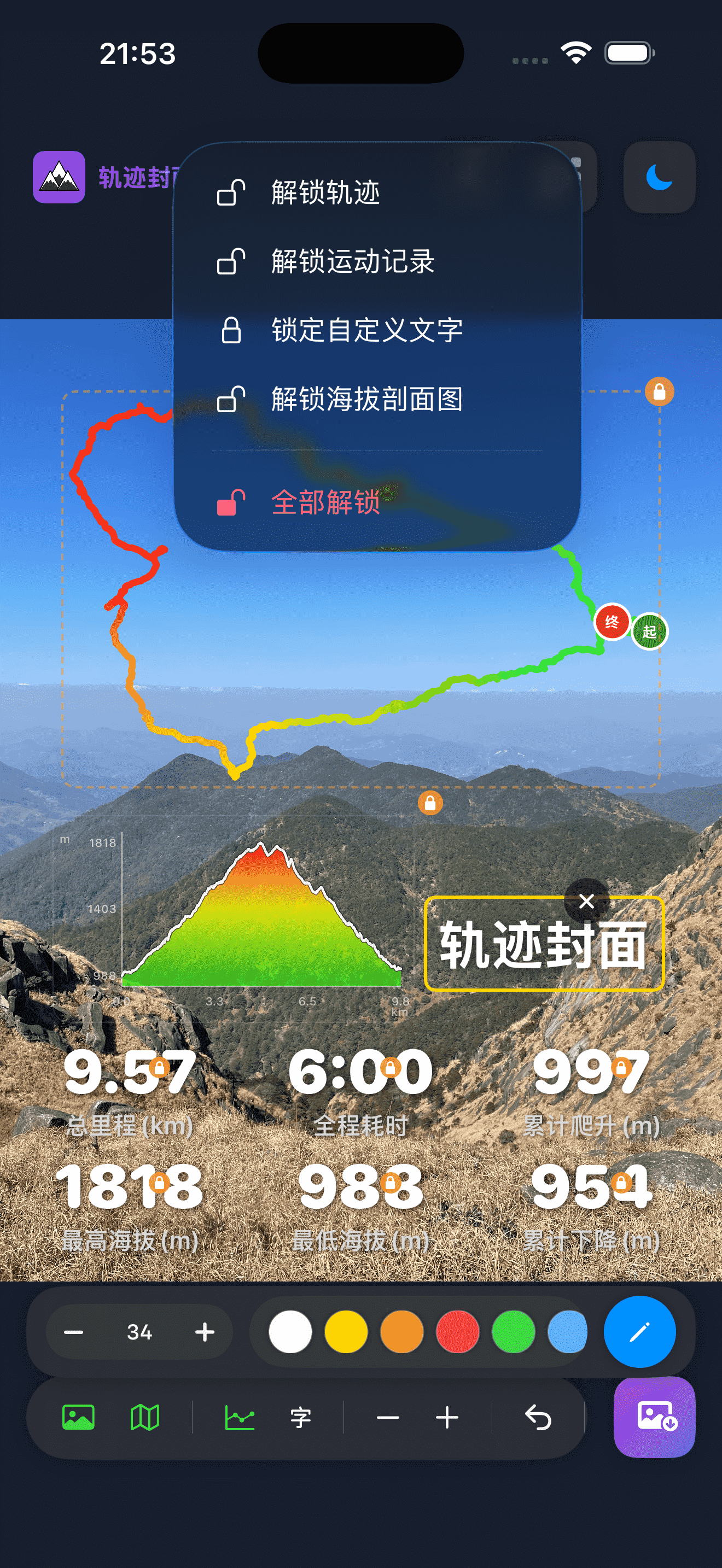Screen dimensions: 722x1568
Task: Tap 锁定自定义文字 menu item
Action: pyautogui.click(x=366, y=331)
